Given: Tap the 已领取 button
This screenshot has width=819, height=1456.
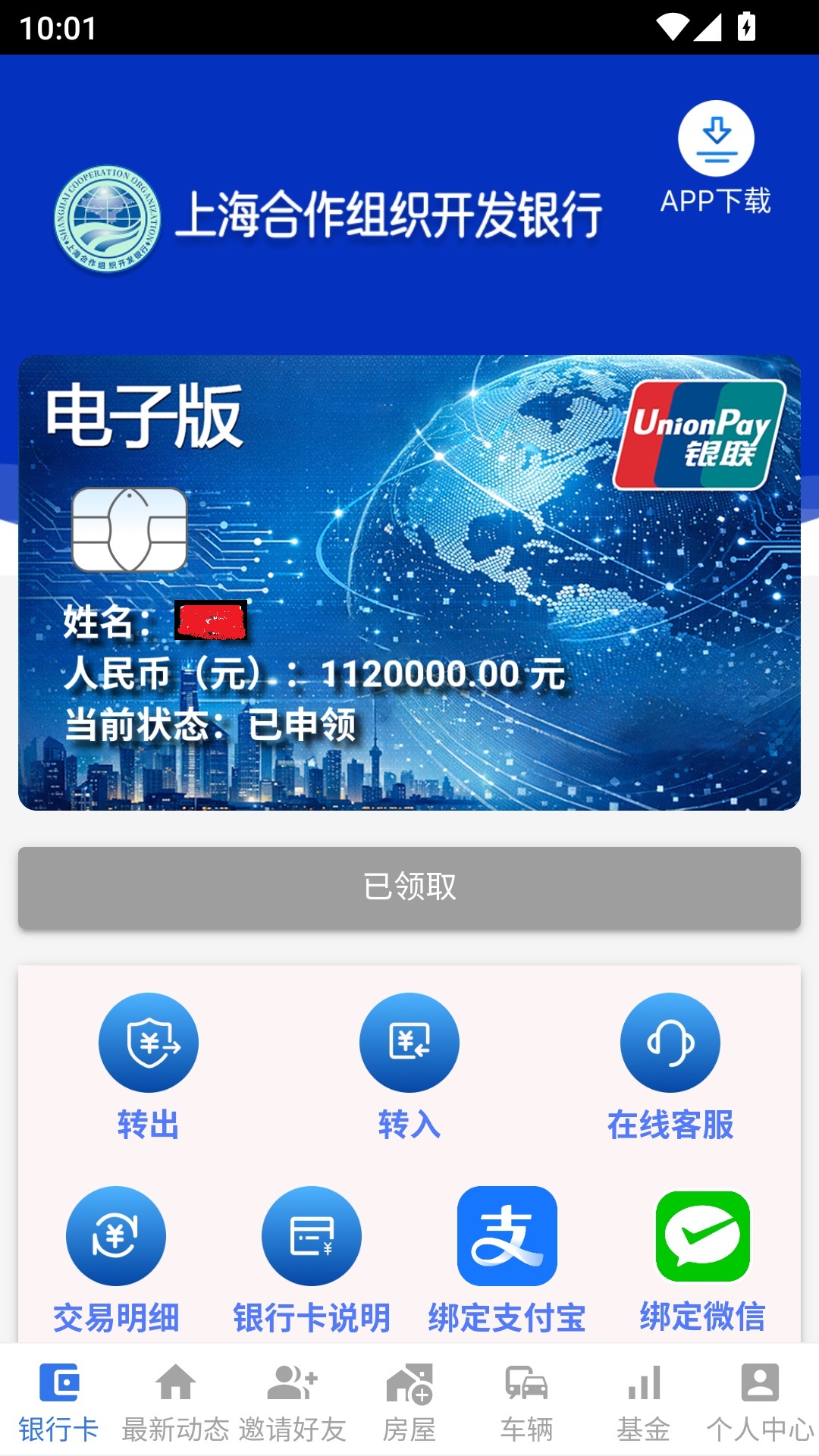Looking at the screenshot, I should tap(409, 887).
